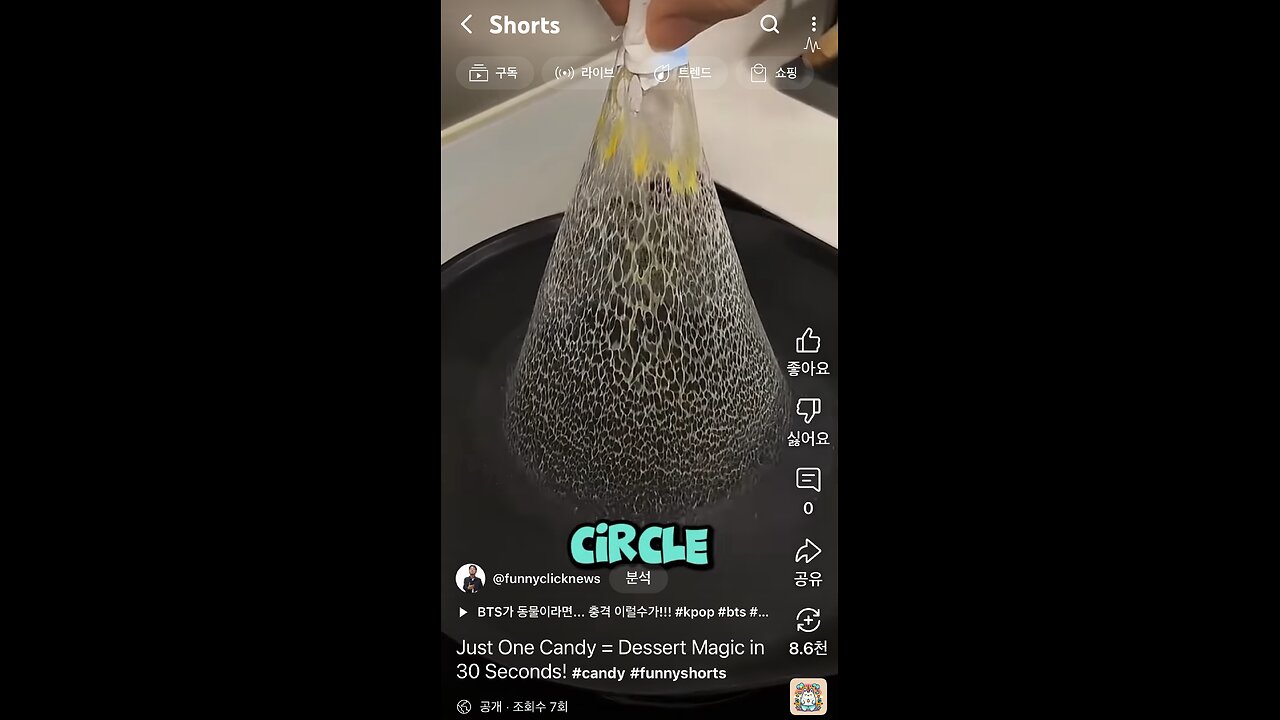Like this Short with 좋아요
1280x720 pixels.
click(808, 342)
